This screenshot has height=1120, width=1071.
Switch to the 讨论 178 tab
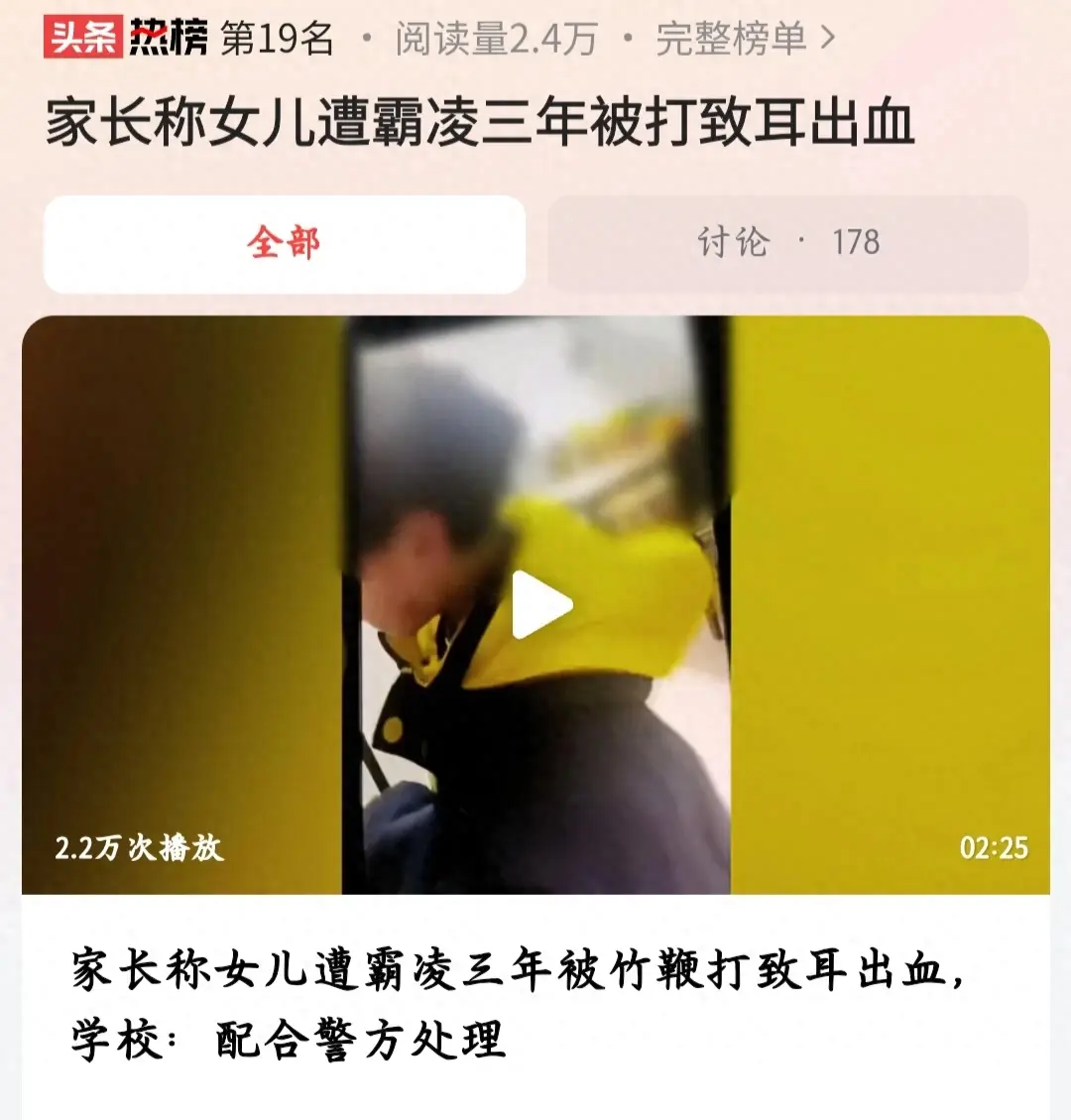(787, 243)
